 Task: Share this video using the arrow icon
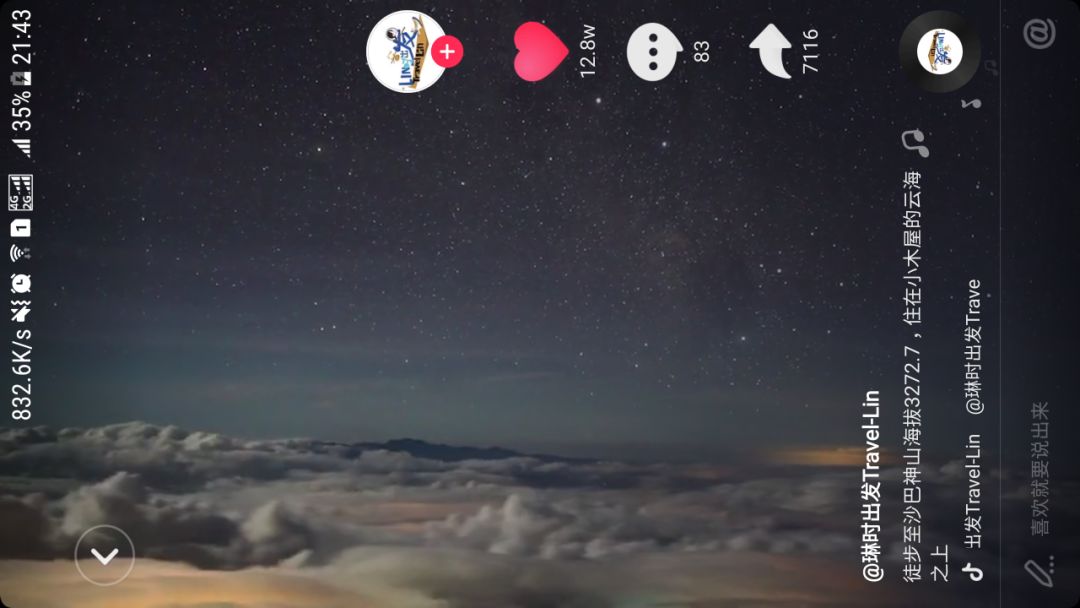coord(772,51)
